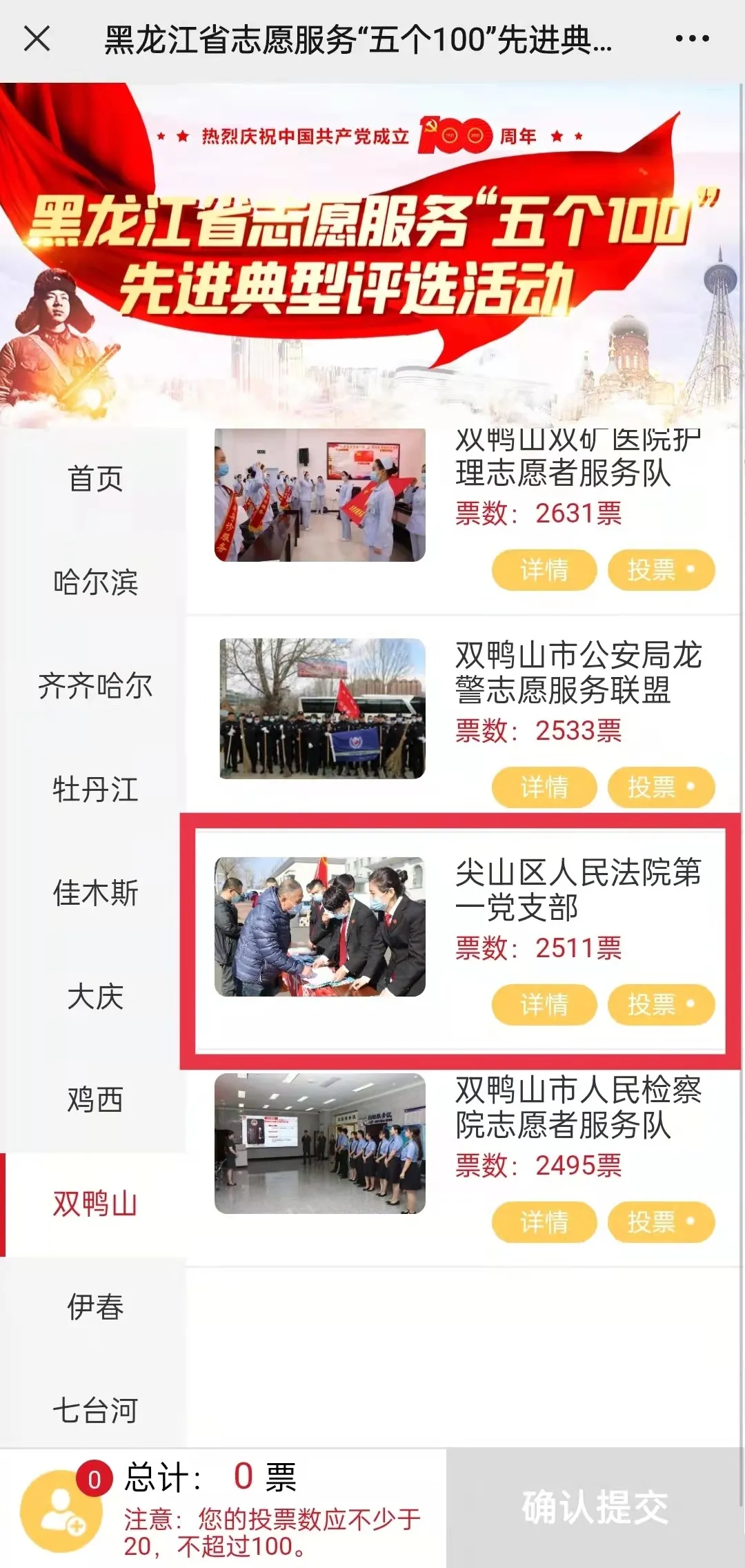Open the 鸡西 tab
The image size is (745, 1568).
tap(95, 1100)
